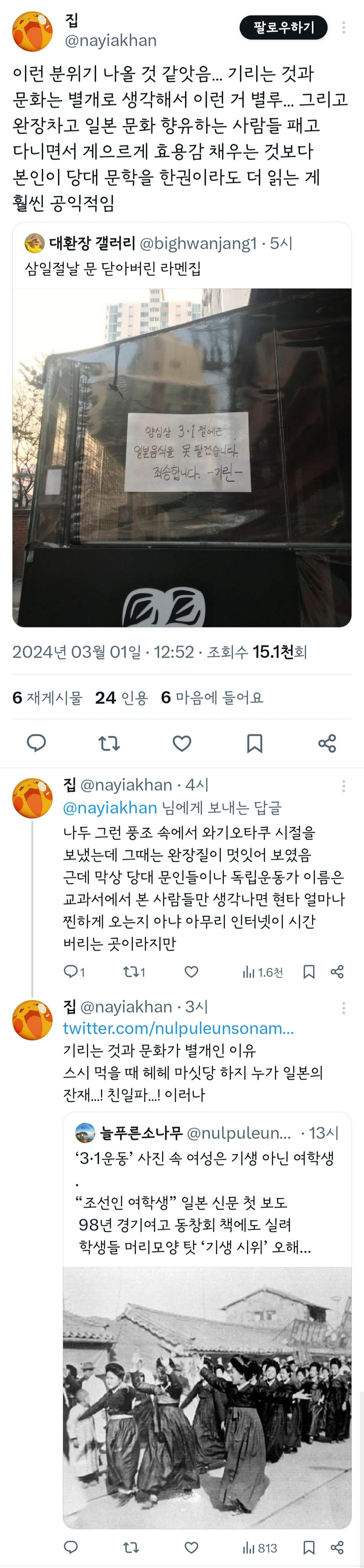The height and width of the screenshot is (1568, 364).
Task: Open quoted tweet by 늘푸른소나무
Action: 207,1193
